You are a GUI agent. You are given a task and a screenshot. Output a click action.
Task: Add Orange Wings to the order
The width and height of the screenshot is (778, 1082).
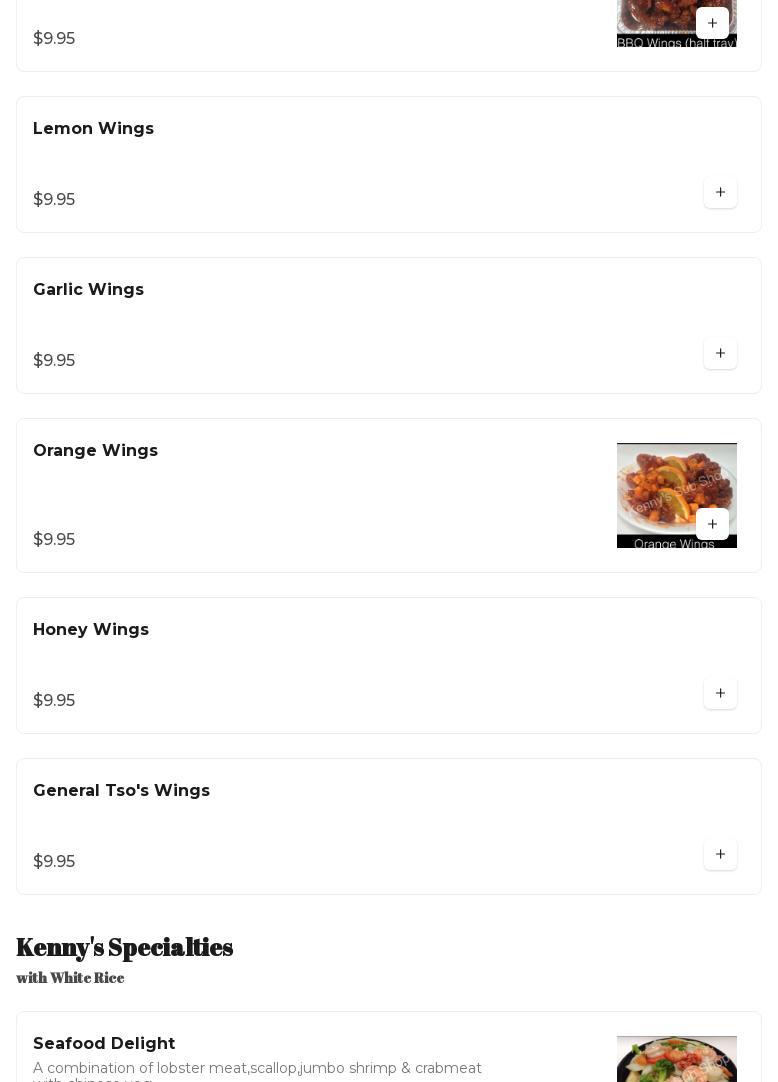pos(712,524)
